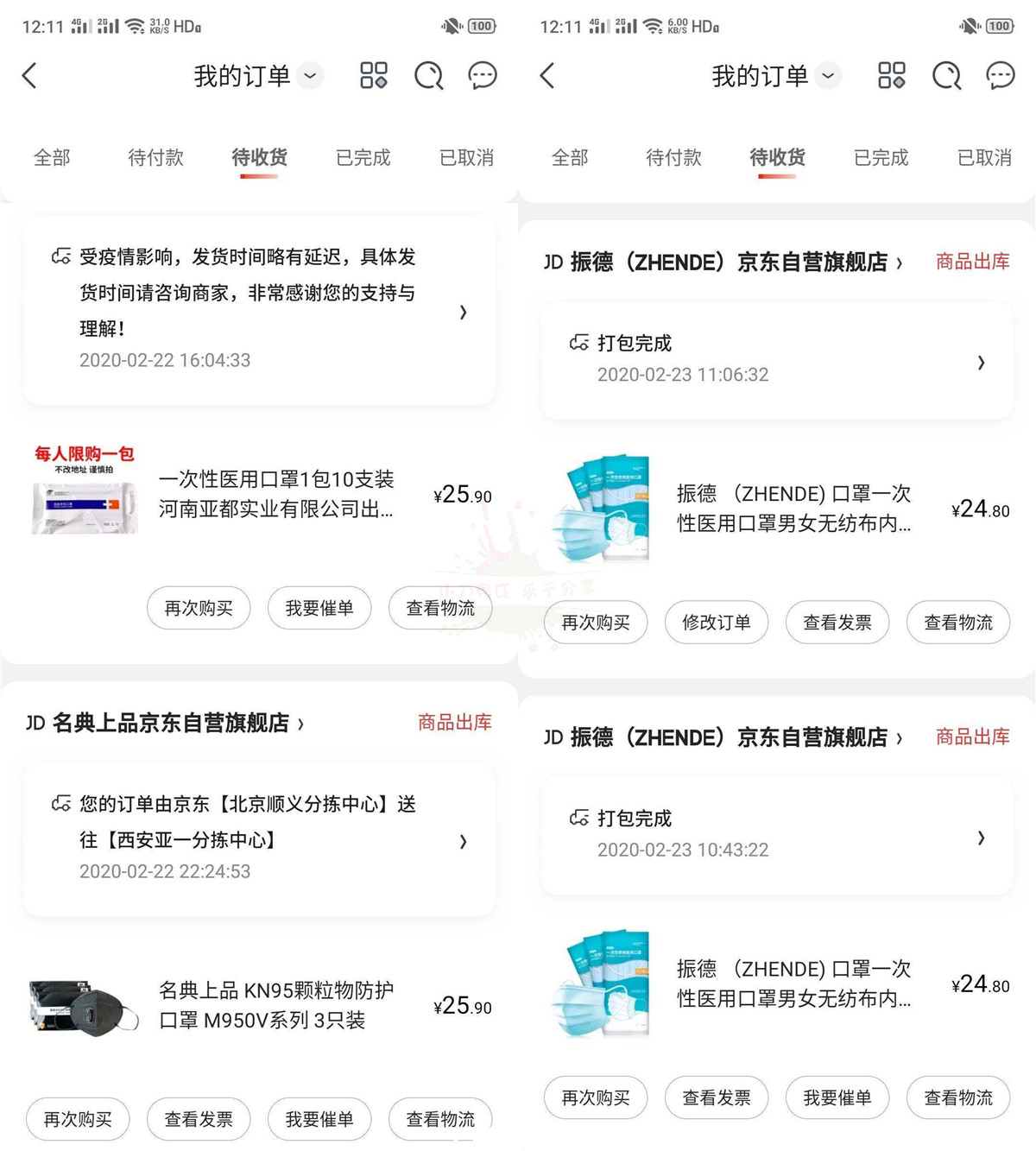Click 再次购买 on the KN95 mask order
1036x1151 pixels.
(78, 1119)
